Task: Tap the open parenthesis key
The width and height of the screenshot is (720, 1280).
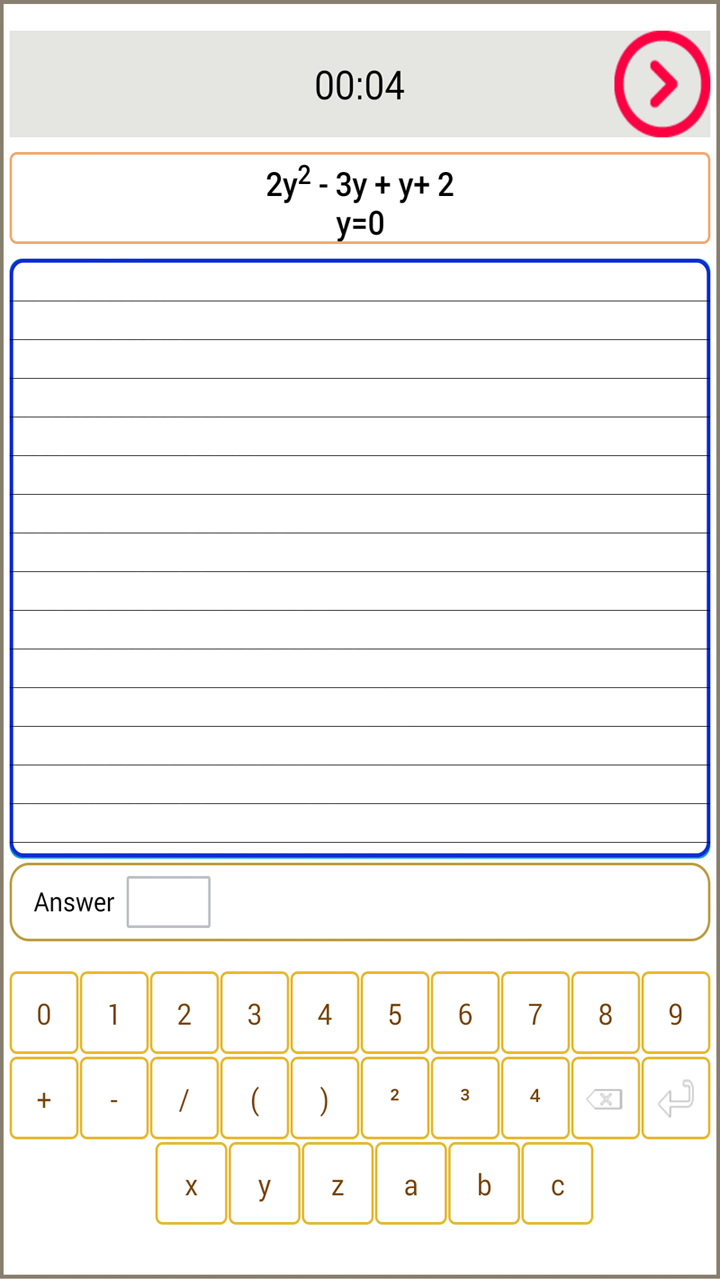Action: tap(254, 1097)
